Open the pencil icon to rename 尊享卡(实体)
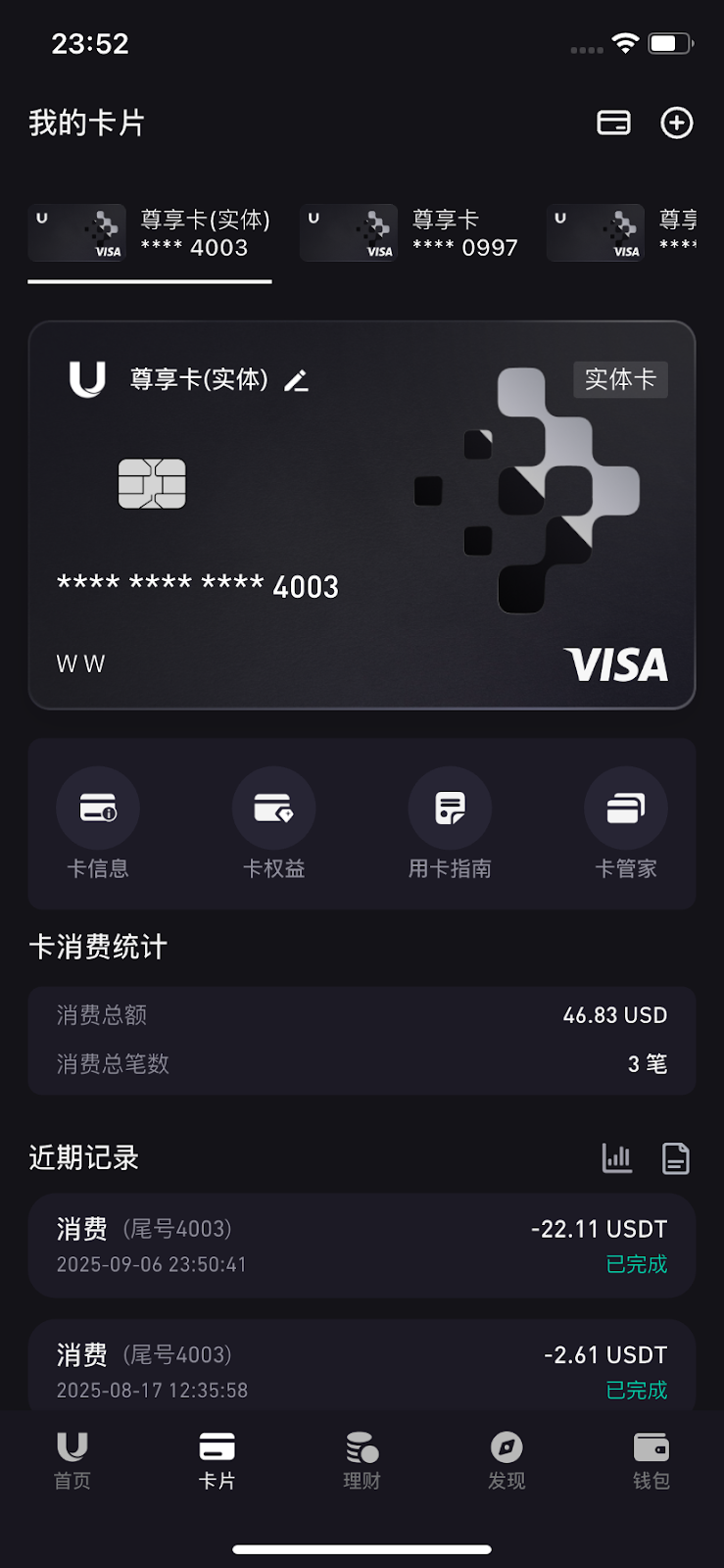The width and height of the screenshot is (724, 1568). [x=297, y=381]
